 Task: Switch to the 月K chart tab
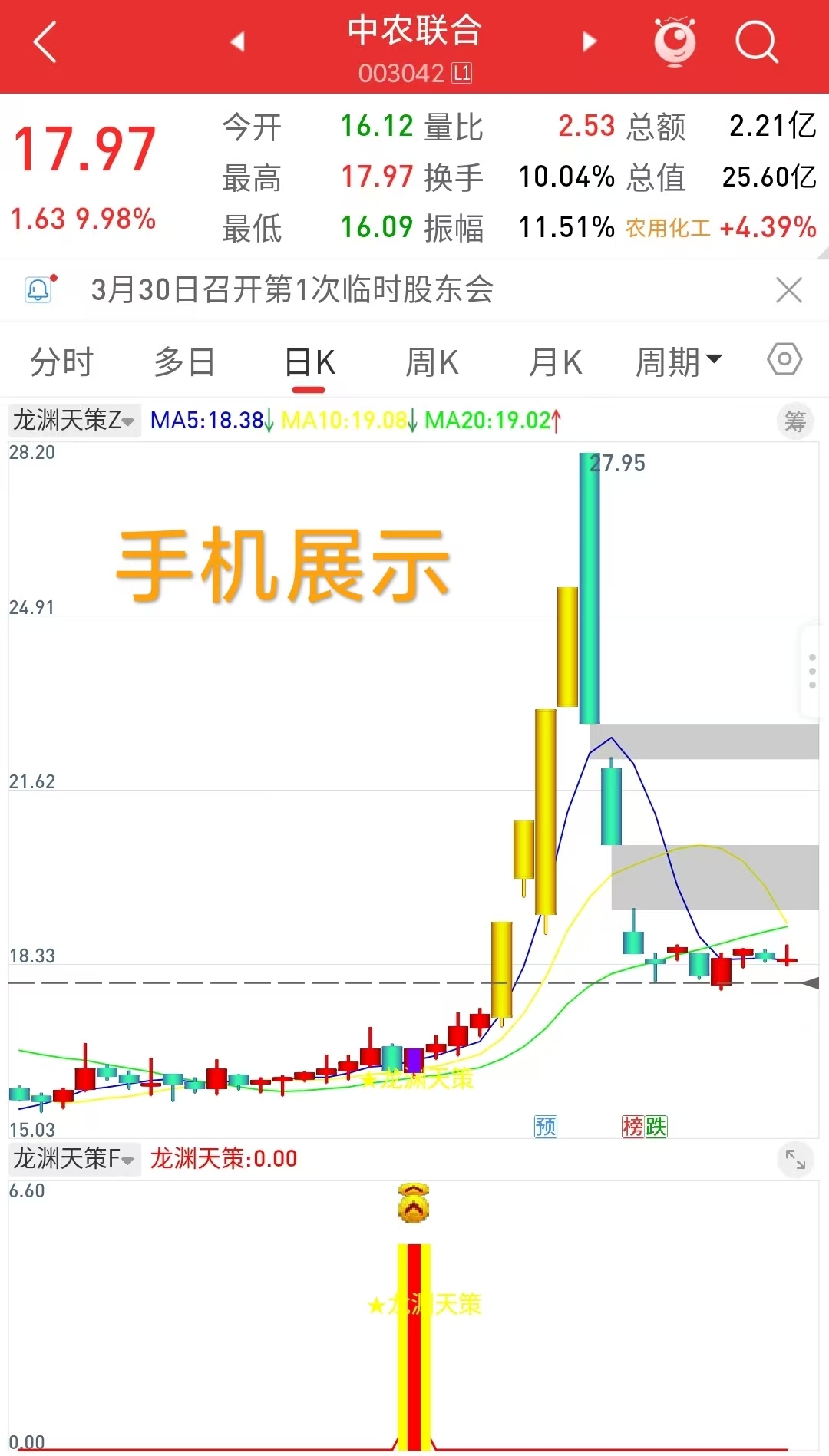[x=556, y=362]
